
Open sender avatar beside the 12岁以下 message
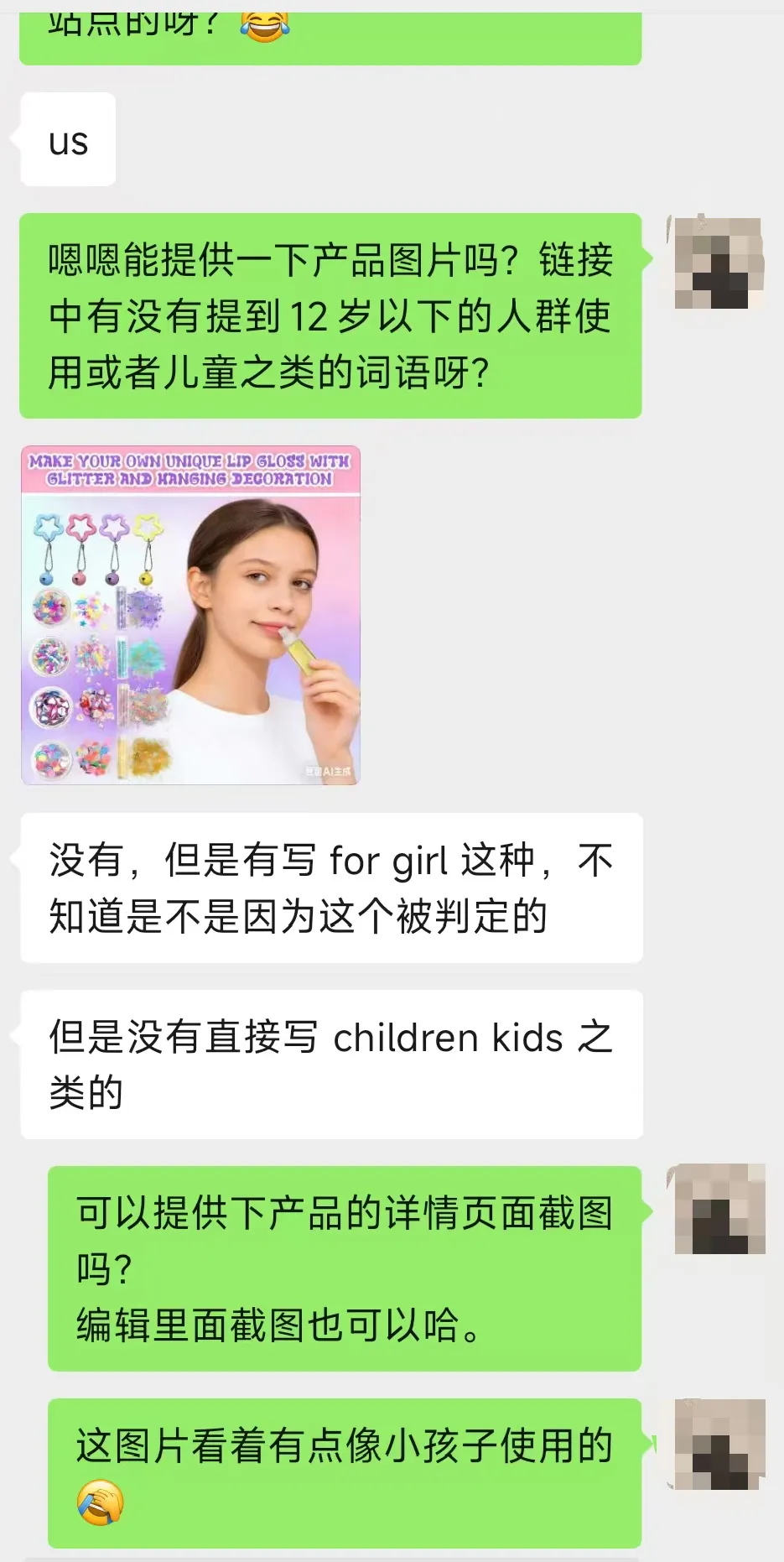(x=719, y=263)
